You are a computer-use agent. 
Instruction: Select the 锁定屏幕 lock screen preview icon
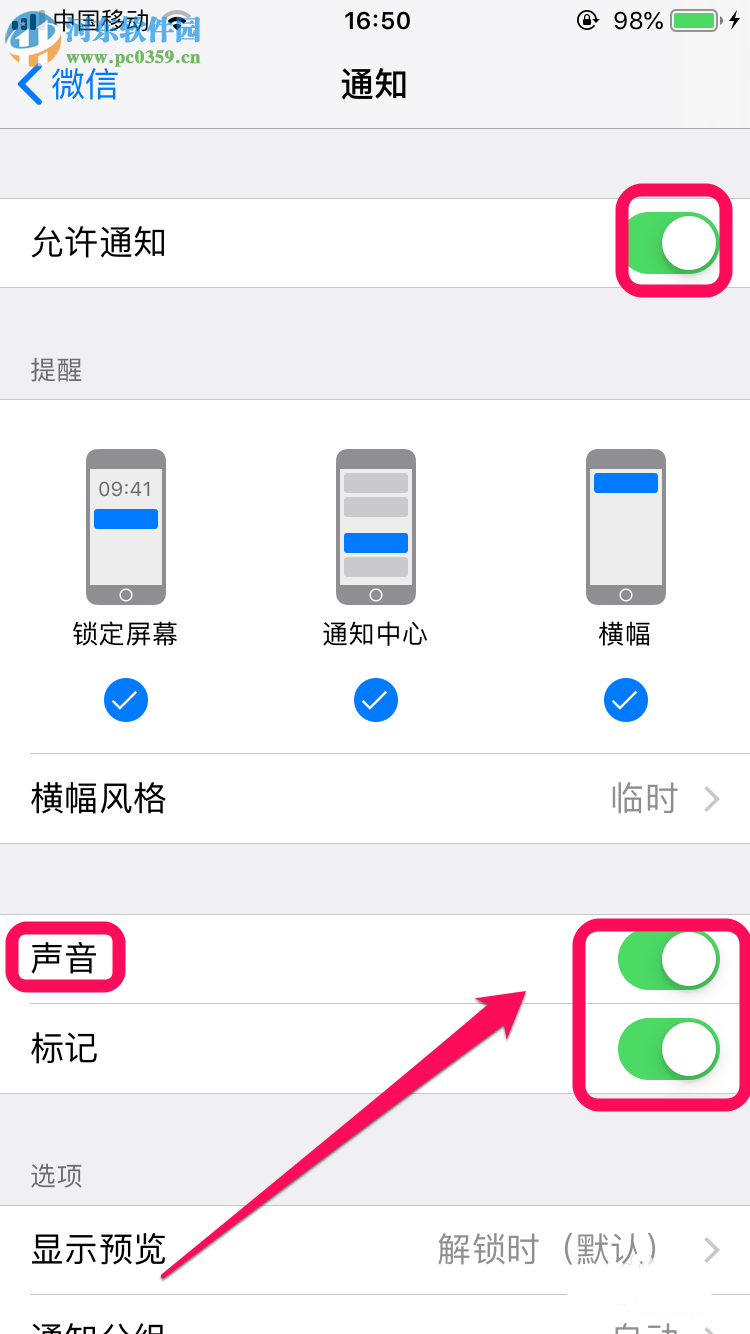125,525
